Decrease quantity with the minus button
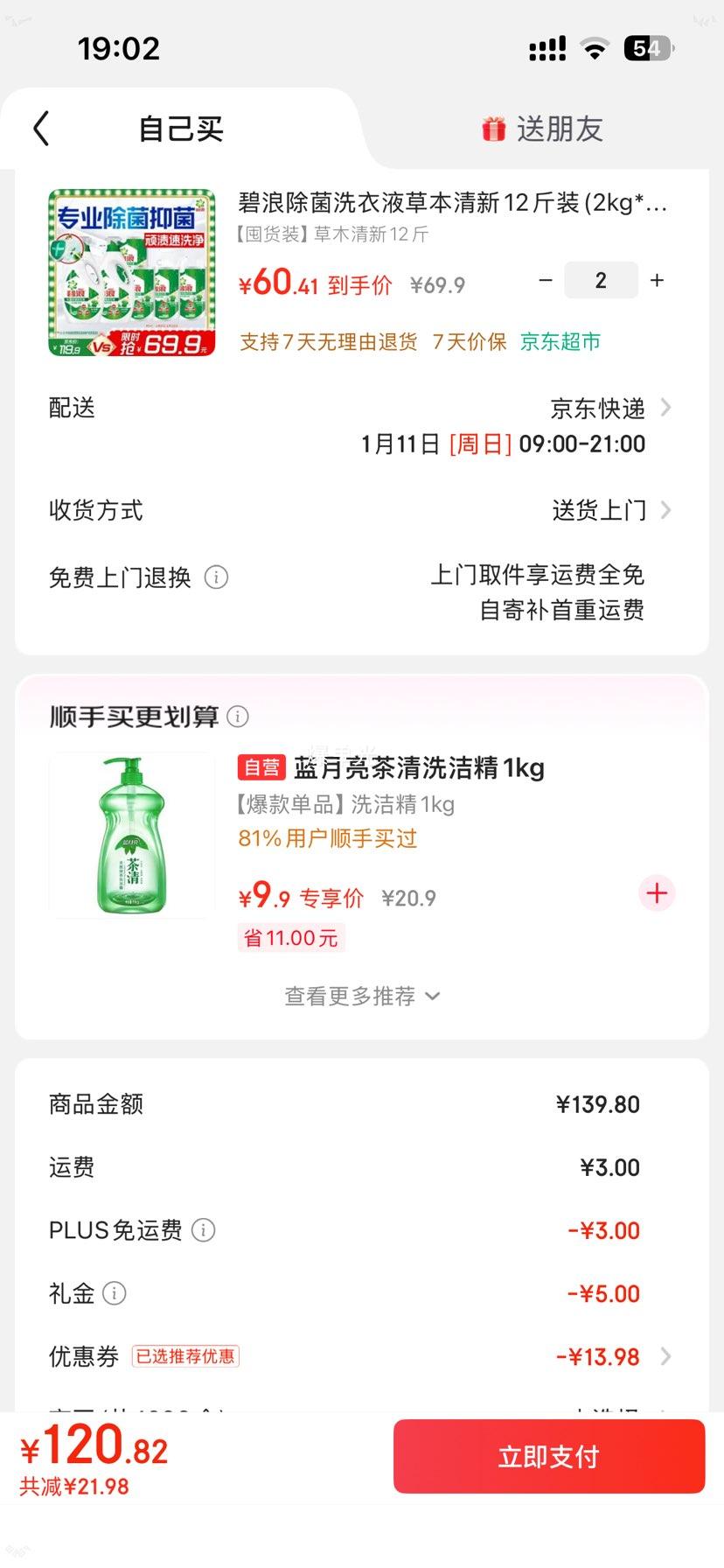Image resolution: width=724 pixels, height=1568 pixels. pyautogui.click(x=546, y=280)
